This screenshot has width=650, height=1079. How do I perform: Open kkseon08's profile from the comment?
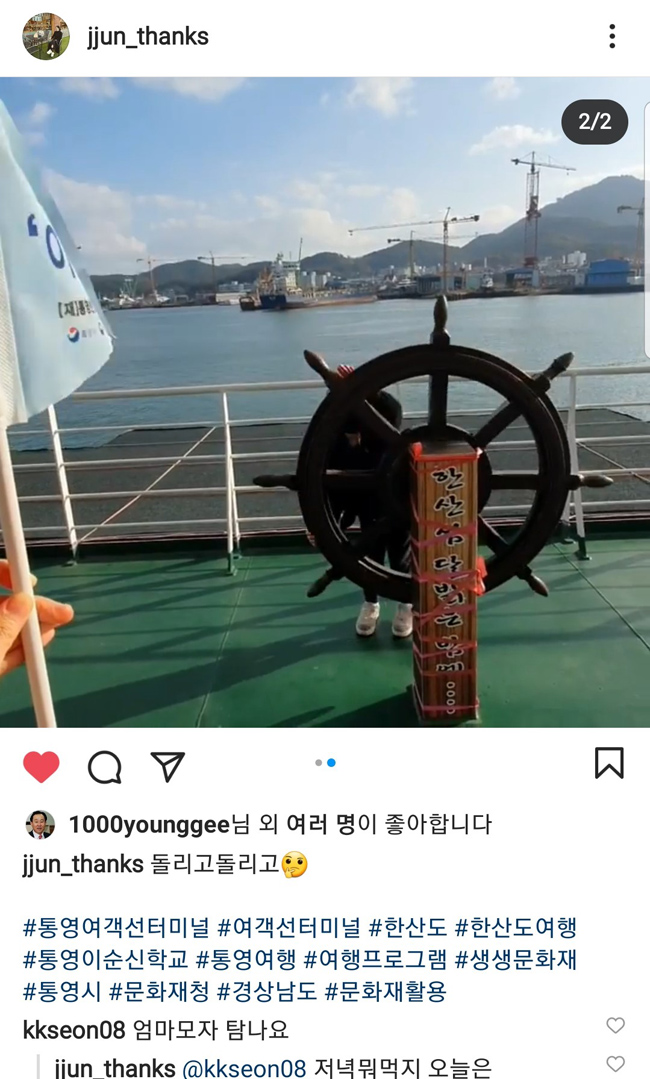[73, 1029]
